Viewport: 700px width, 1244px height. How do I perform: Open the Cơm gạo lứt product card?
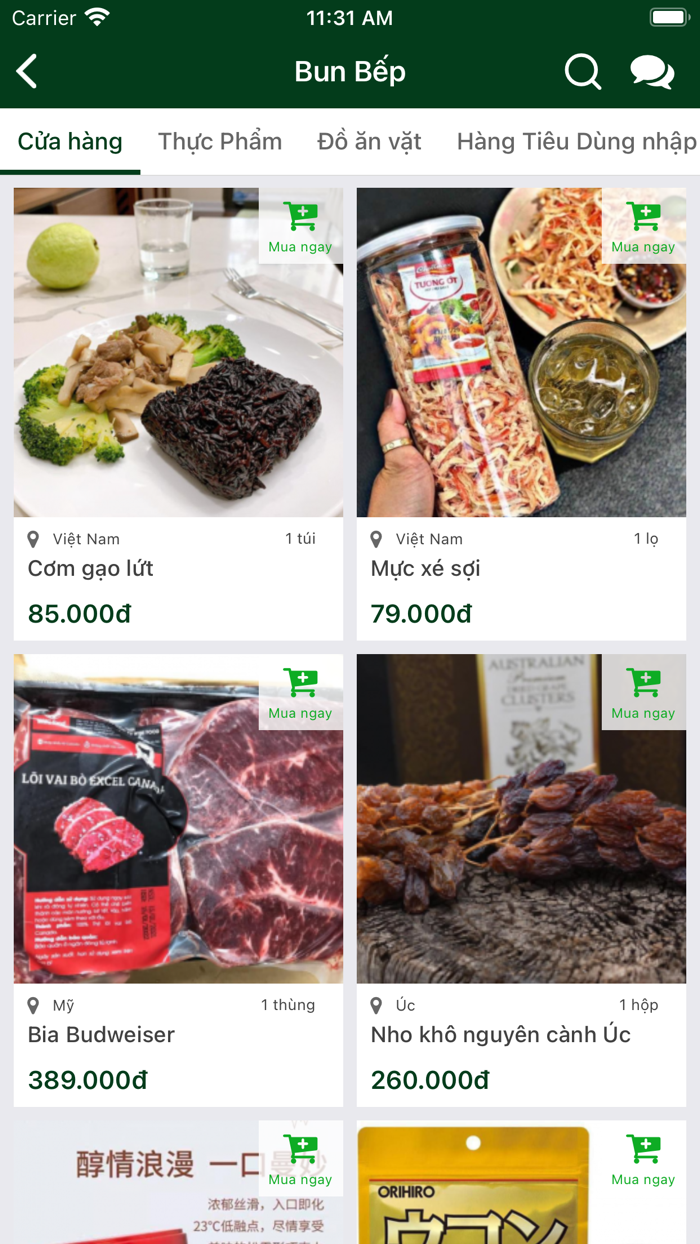178,400
